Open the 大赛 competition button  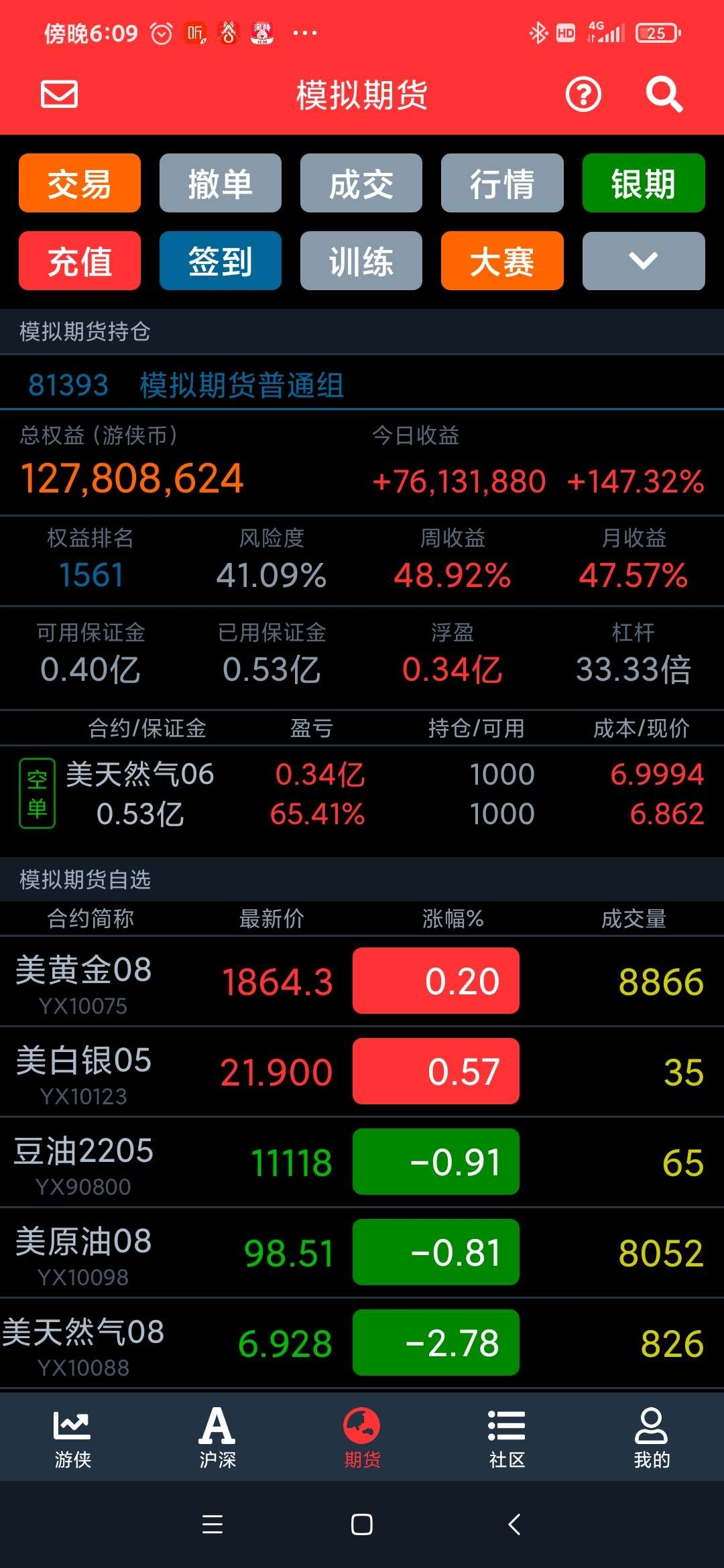[502, 261]
